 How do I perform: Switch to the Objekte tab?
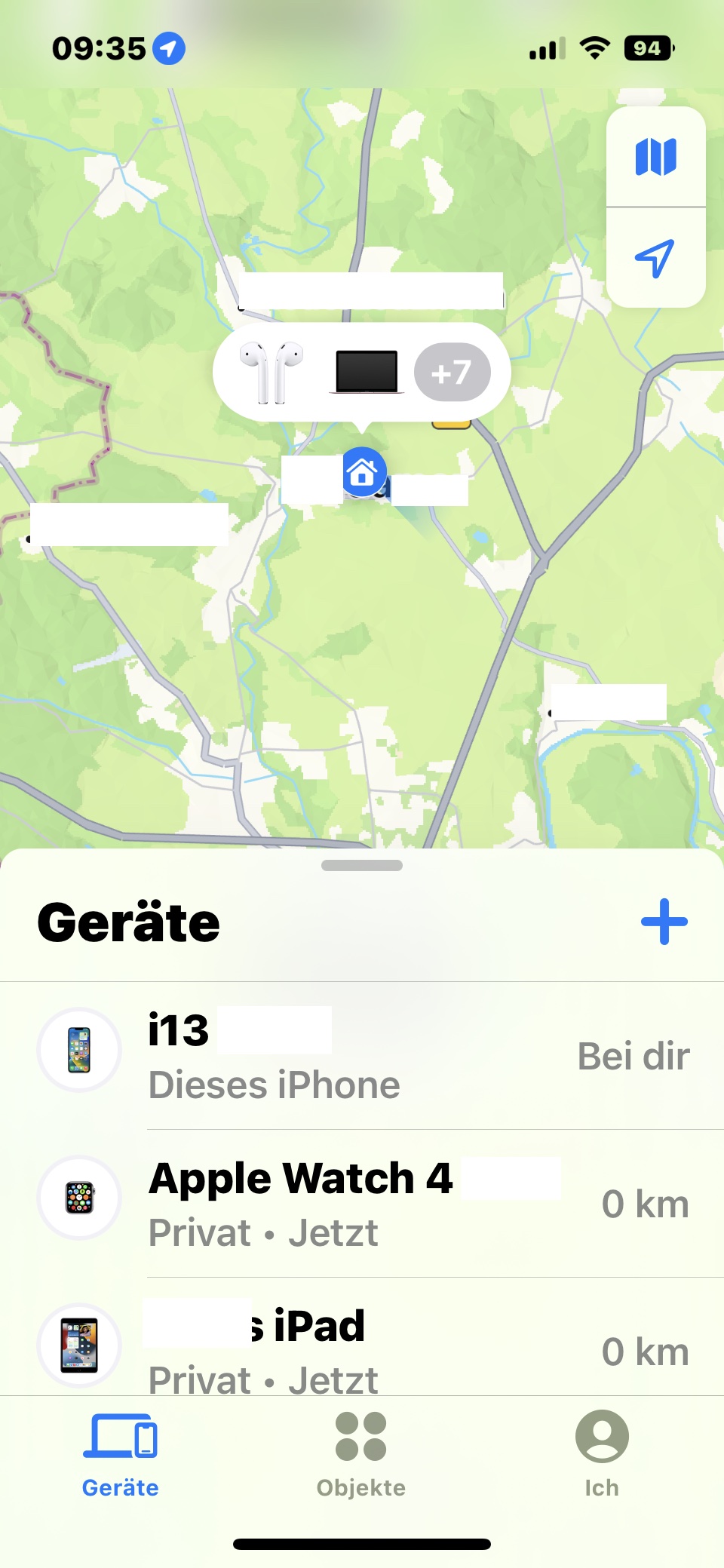click(x=361, y=1456)
